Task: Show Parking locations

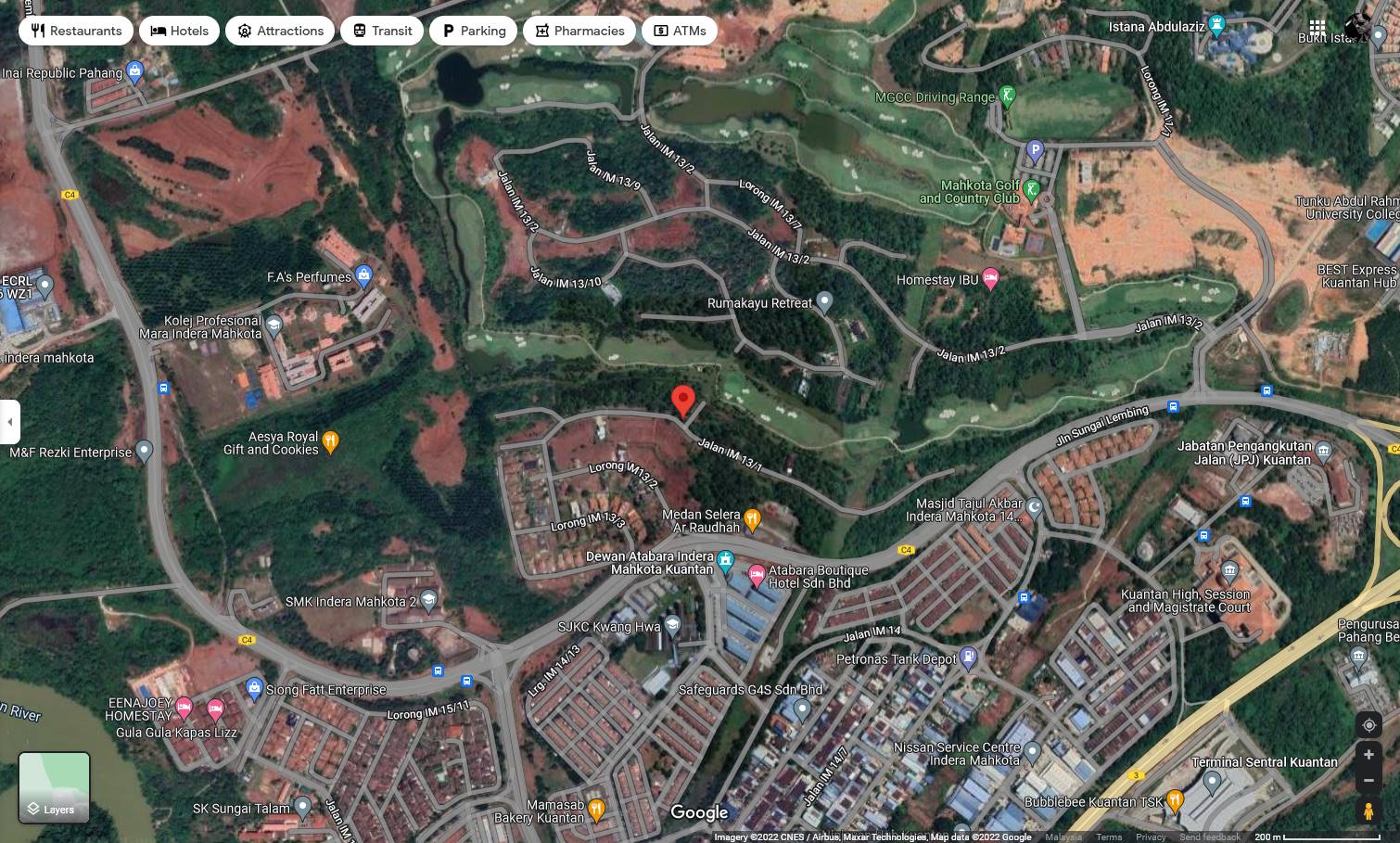Action: tap(473, 31)
